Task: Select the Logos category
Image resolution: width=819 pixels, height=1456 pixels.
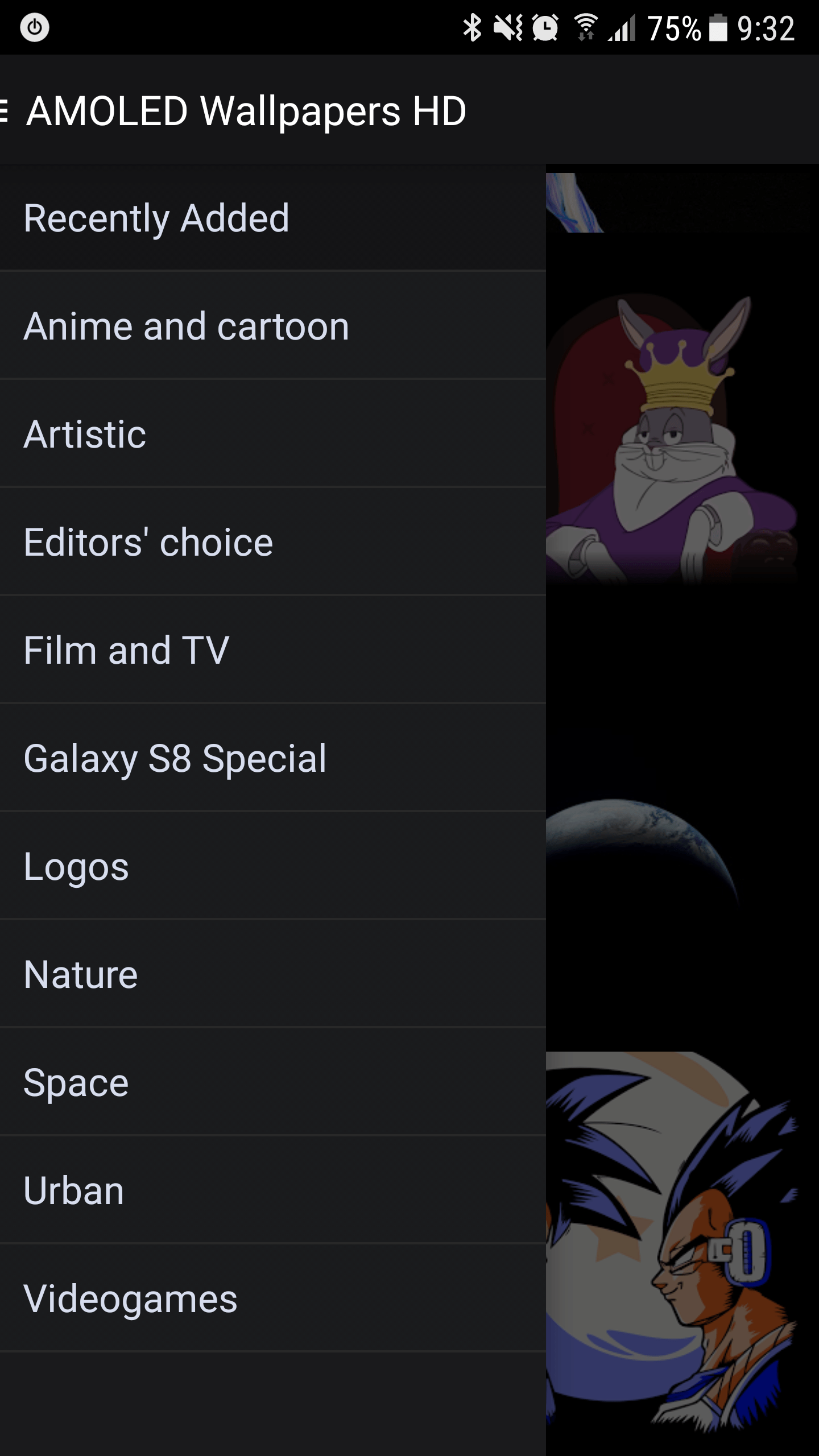Action: [x=273, y=866]
